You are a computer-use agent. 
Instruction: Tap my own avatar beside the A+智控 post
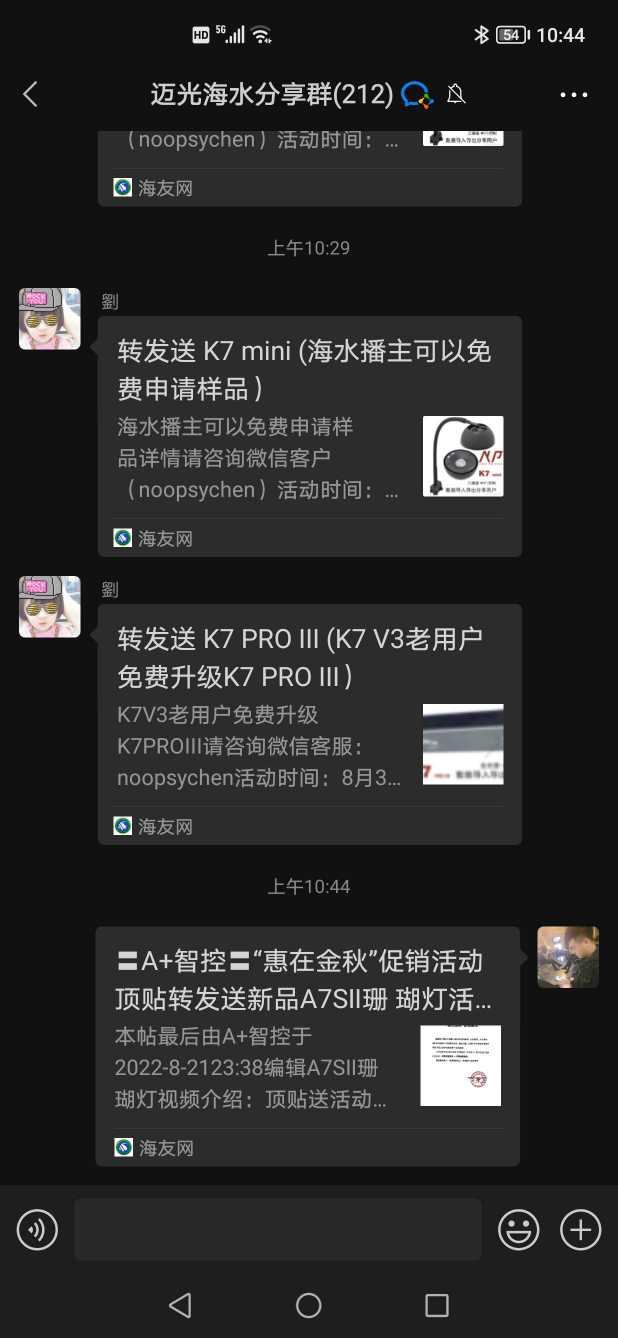point(568,957)
